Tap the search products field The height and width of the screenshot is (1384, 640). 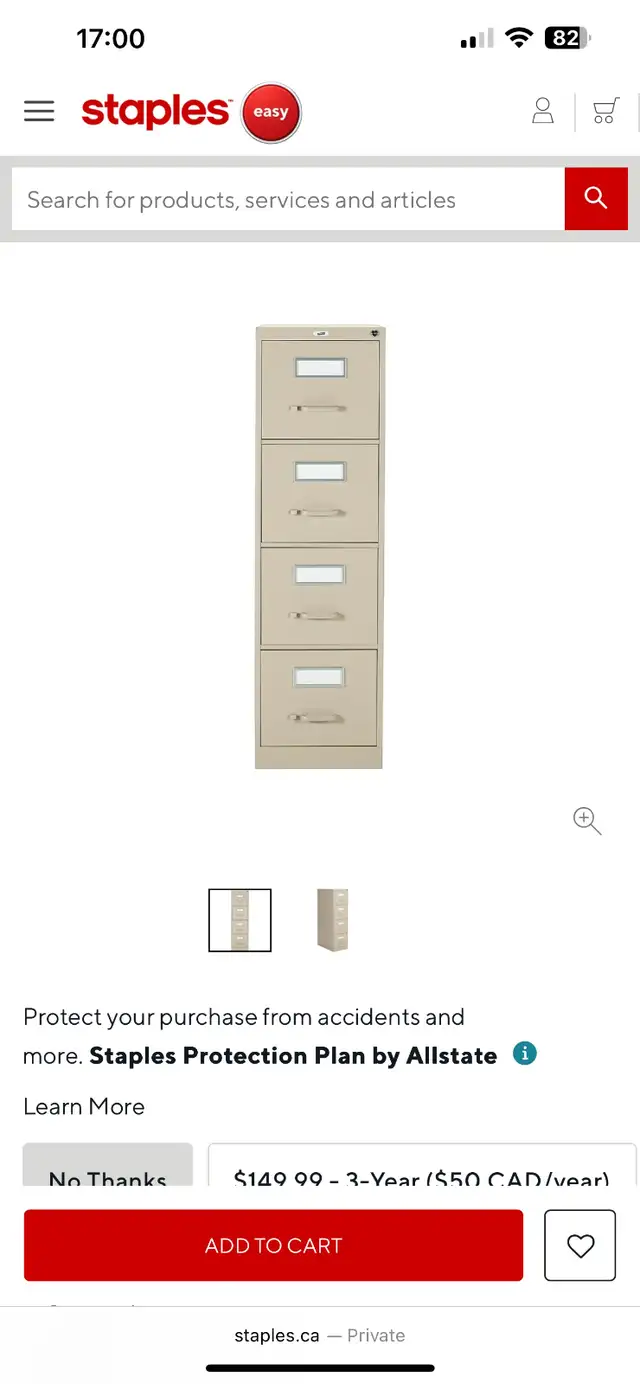pos(288,199)
